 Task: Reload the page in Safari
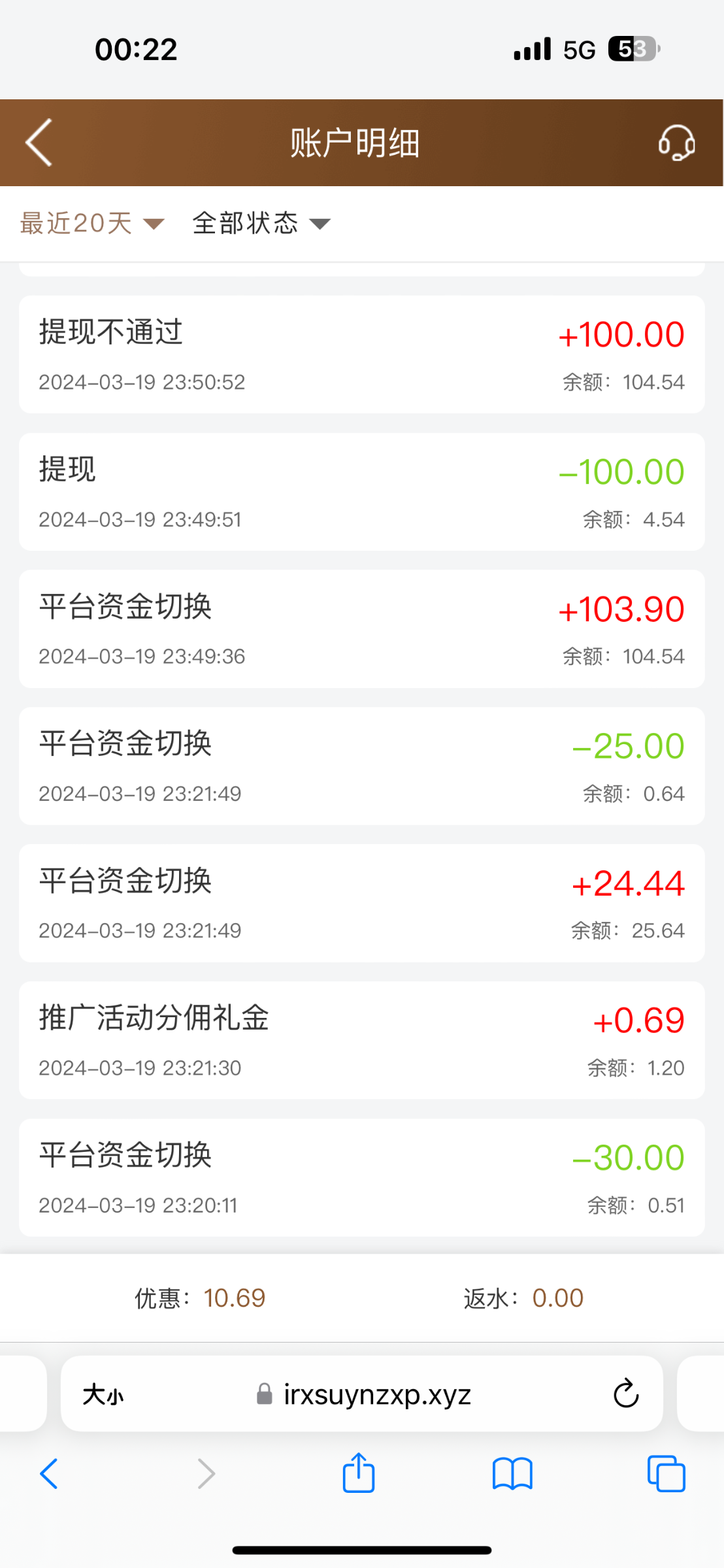(625, 1395)
